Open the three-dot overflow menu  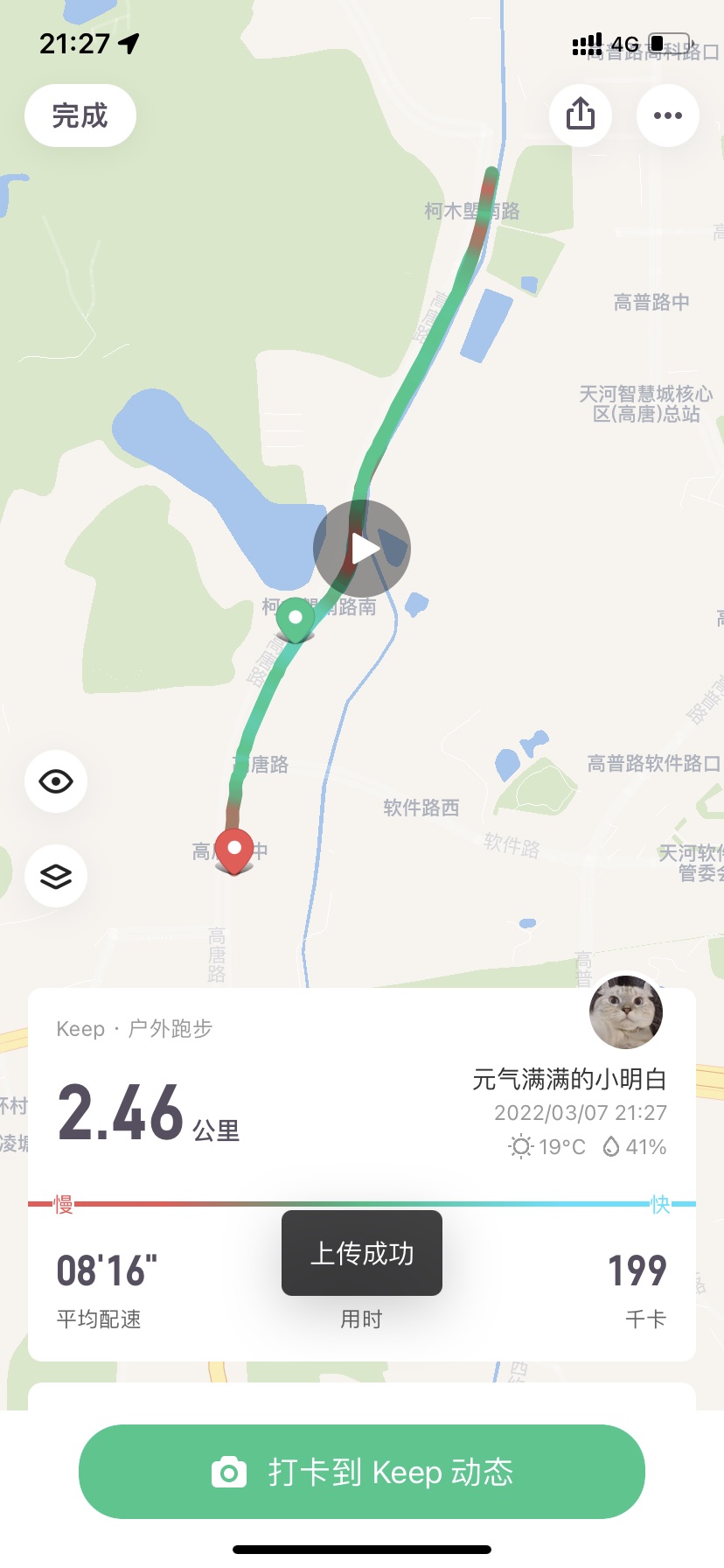[668, 115]
